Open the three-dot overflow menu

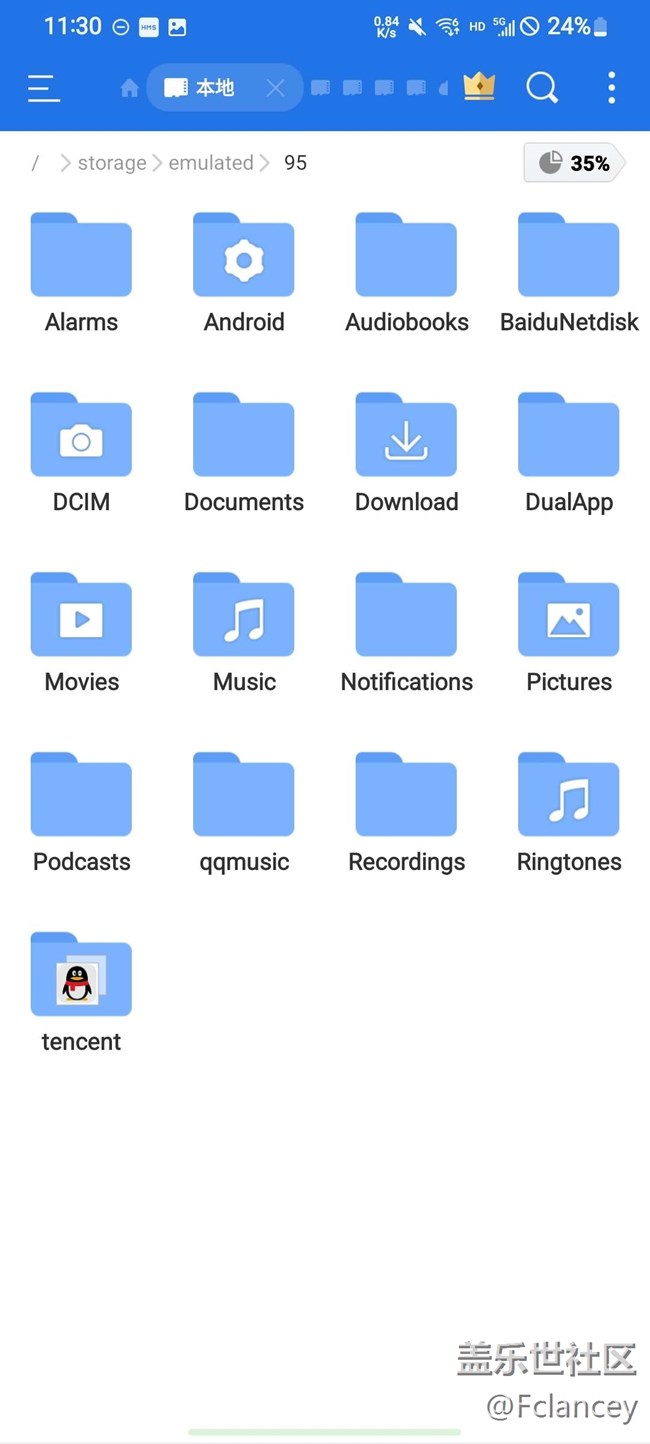(611, 88)
